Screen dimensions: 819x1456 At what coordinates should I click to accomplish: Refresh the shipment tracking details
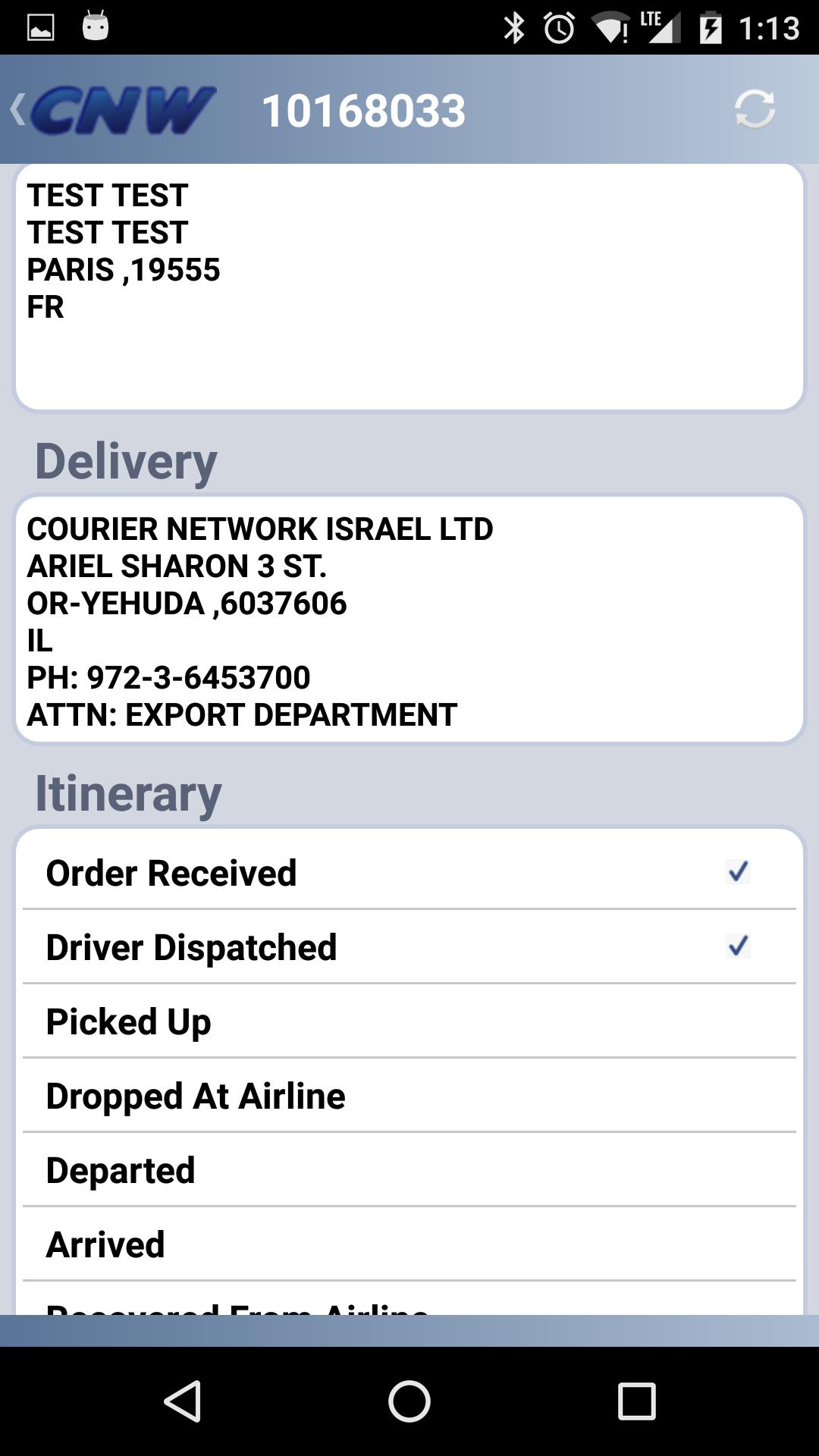pos(755,110)
